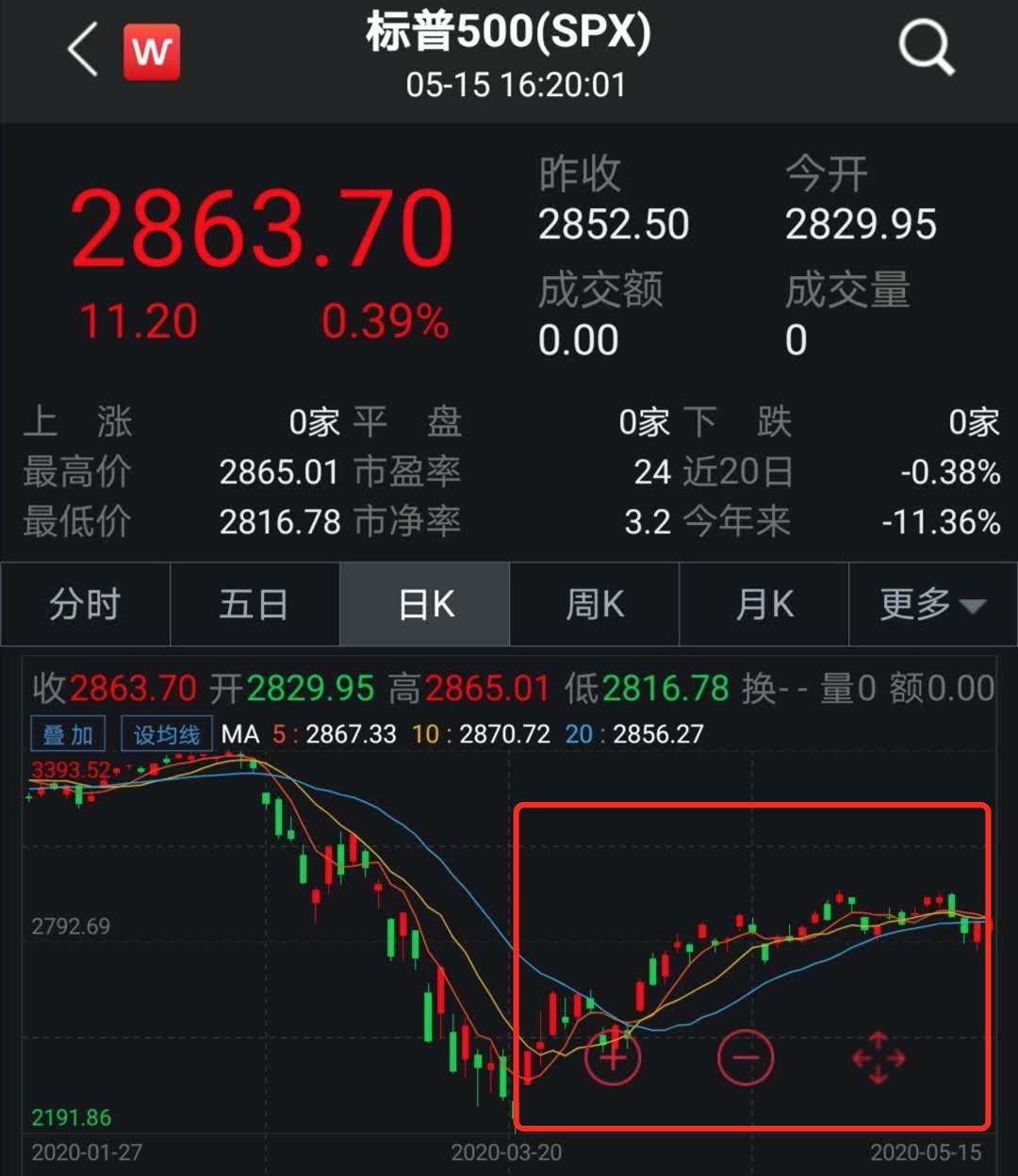Switch to the 五日 chart tab
The image size is (1018, 1176).
(x=254, y=605)
